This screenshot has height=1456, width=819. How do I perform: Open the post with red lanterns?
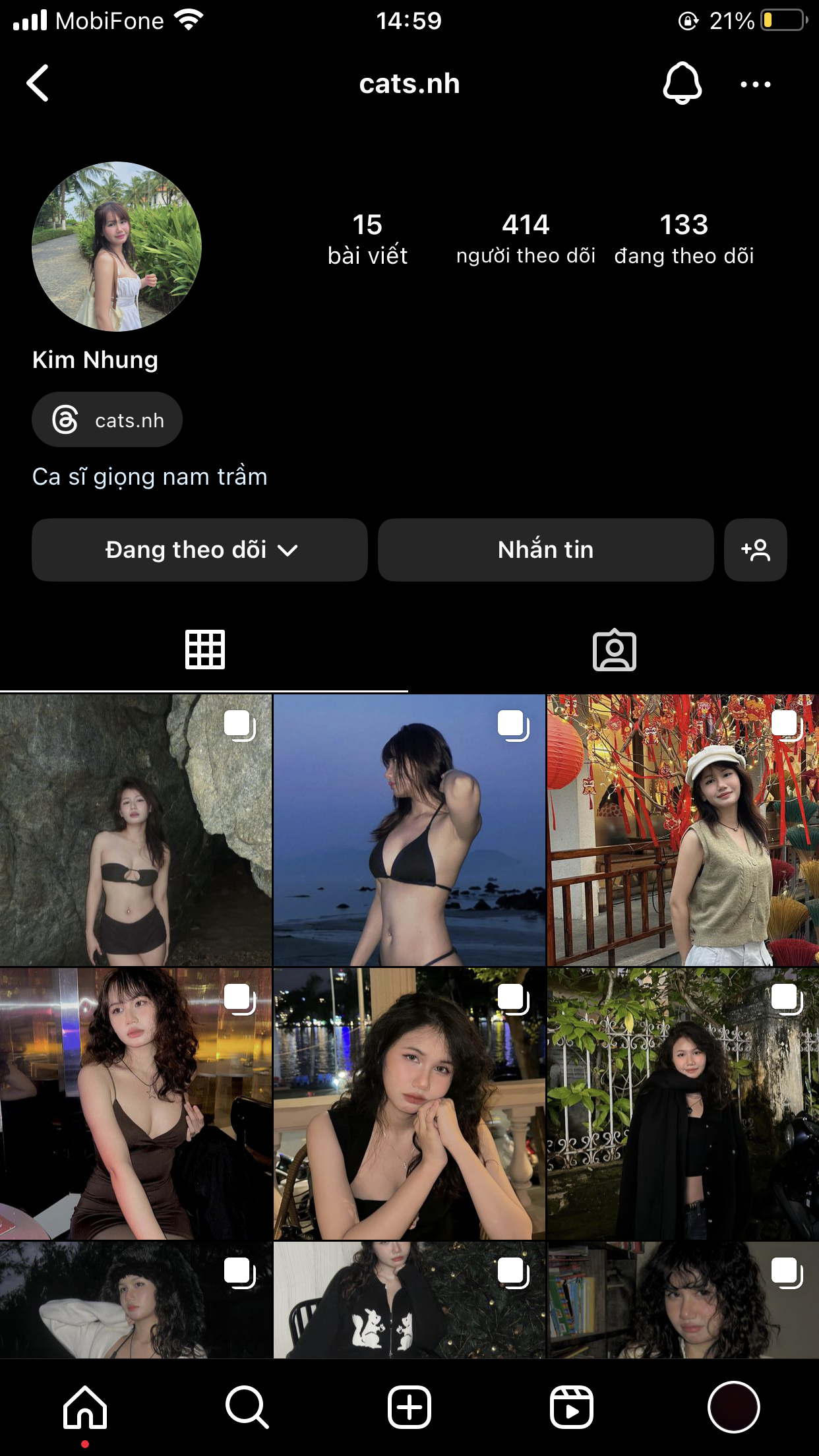click(x=682, y=830)
